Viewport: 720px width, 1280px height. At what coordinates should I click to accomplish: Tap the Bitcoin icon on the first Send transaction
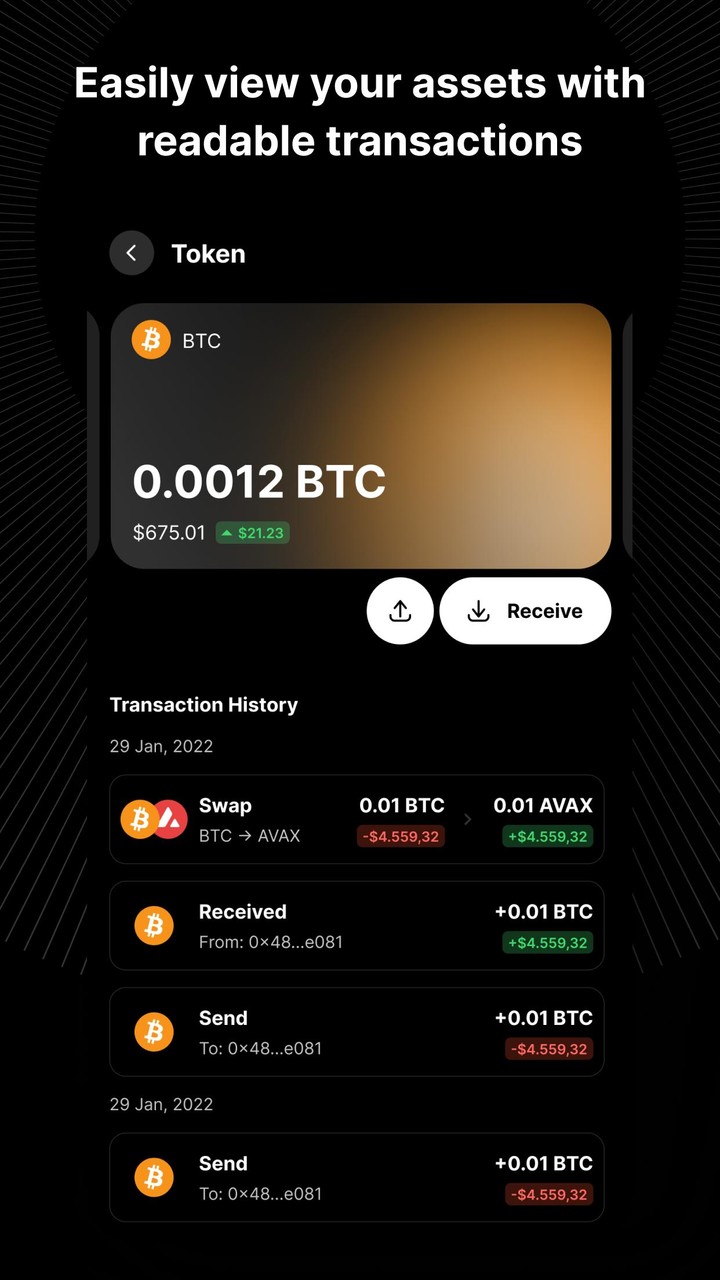[153, 1032]
